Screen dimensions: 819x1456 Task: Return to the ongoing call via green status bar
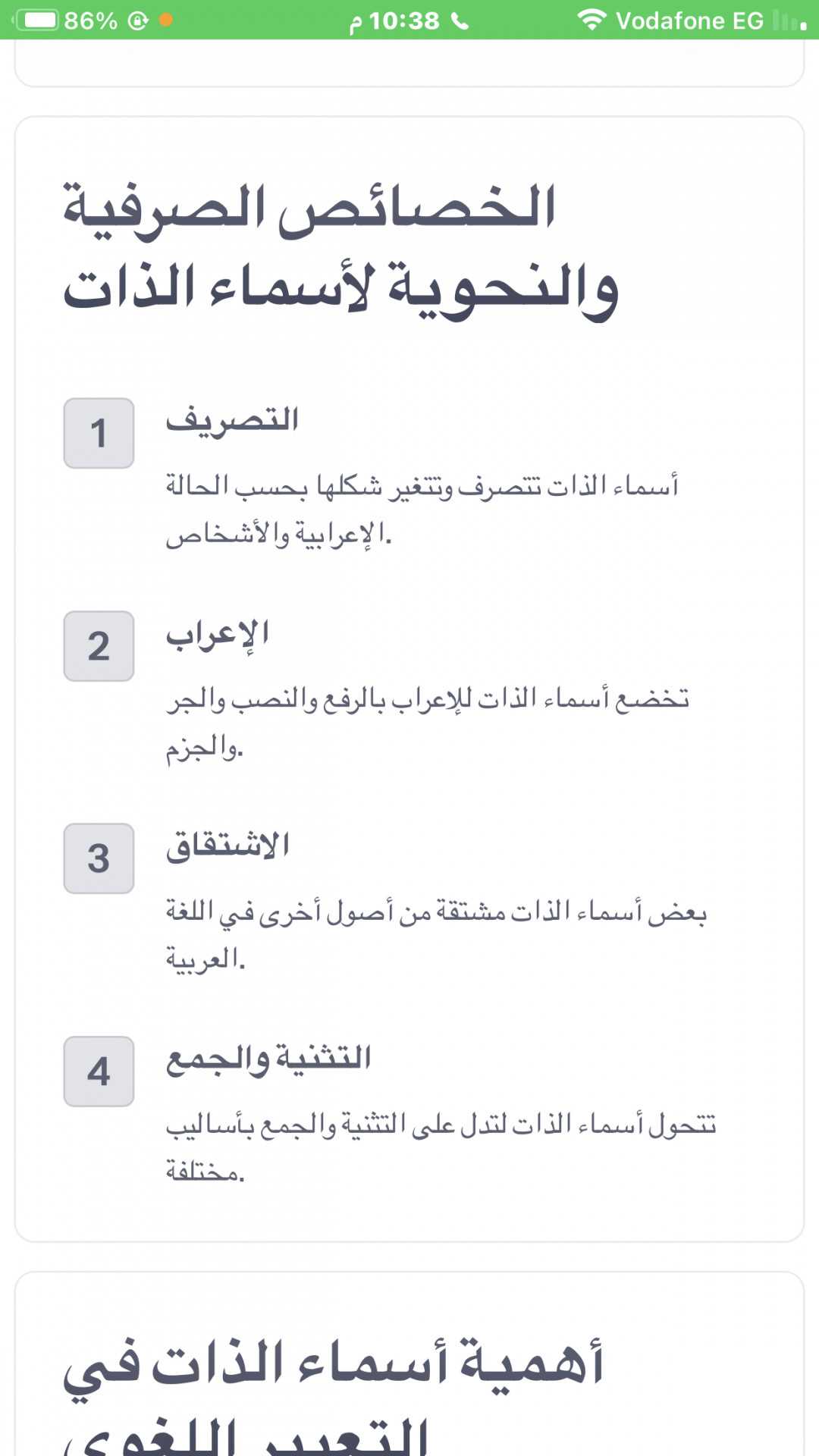(409, 20)
